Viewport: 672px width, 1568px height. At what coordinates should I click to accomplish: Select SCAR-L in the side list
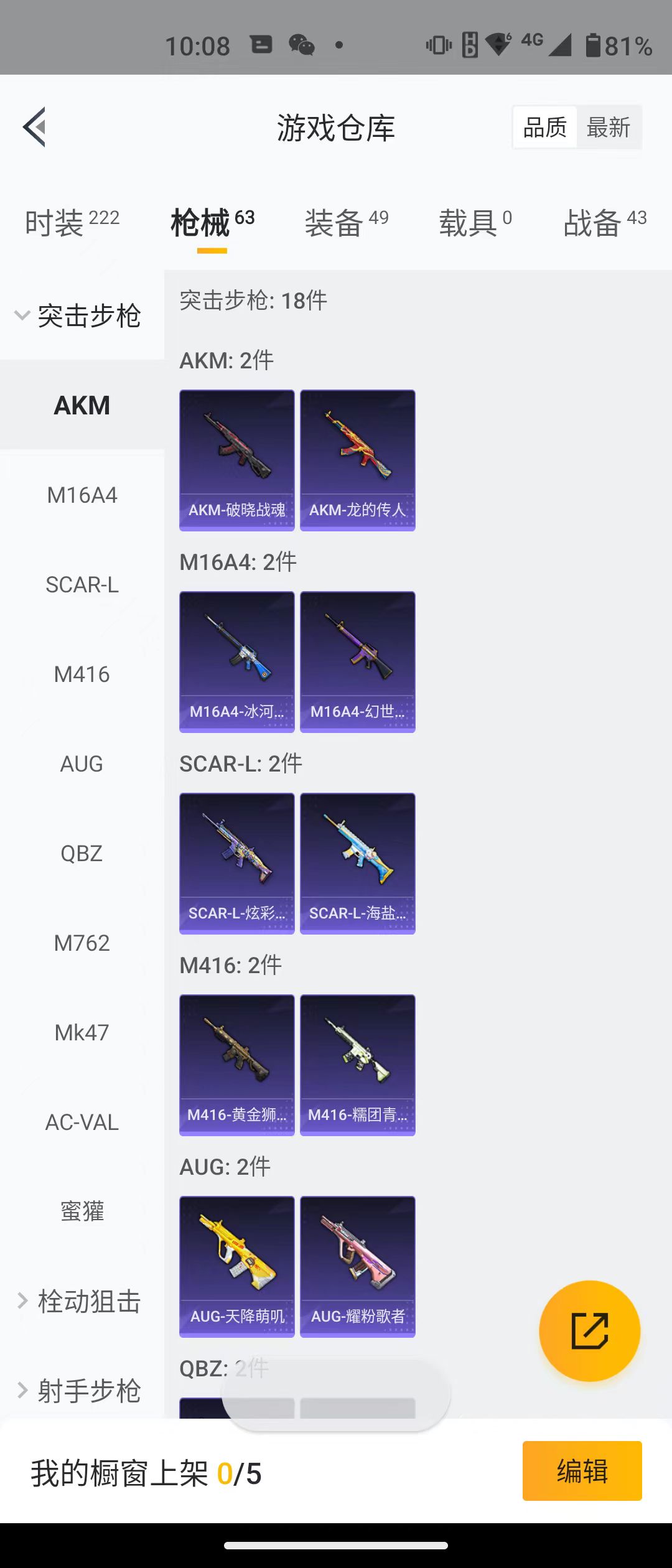click(82, 585)
